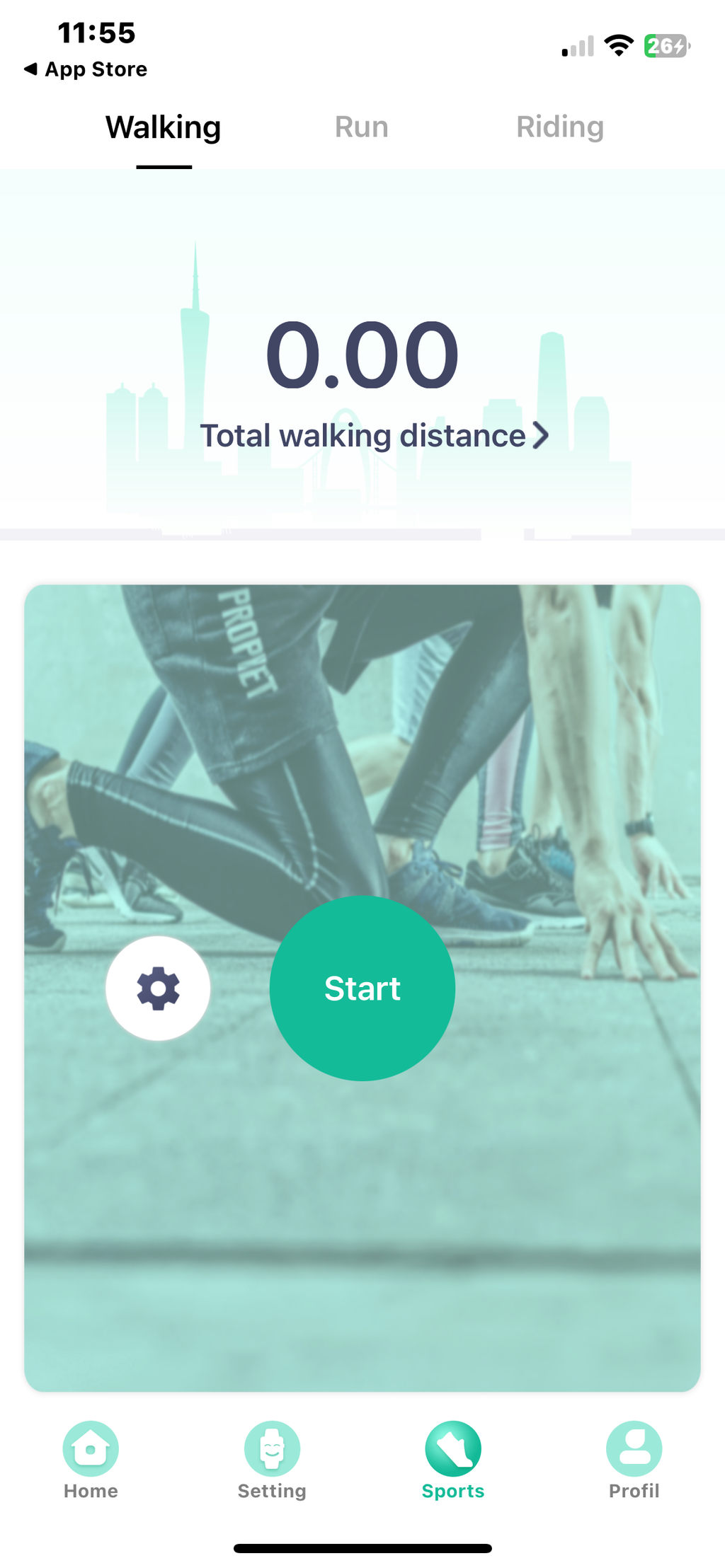
Task: Open workout settings gear
Action: tap(158, 988)
